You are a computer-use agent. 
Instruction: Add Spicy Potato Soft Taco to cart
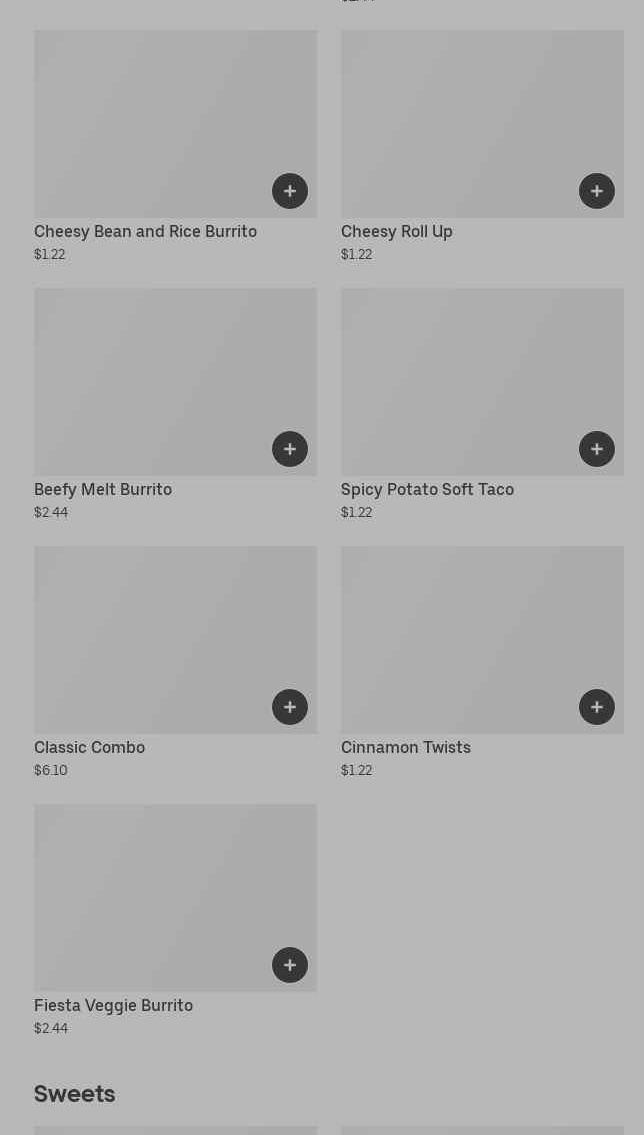(597, 449)
